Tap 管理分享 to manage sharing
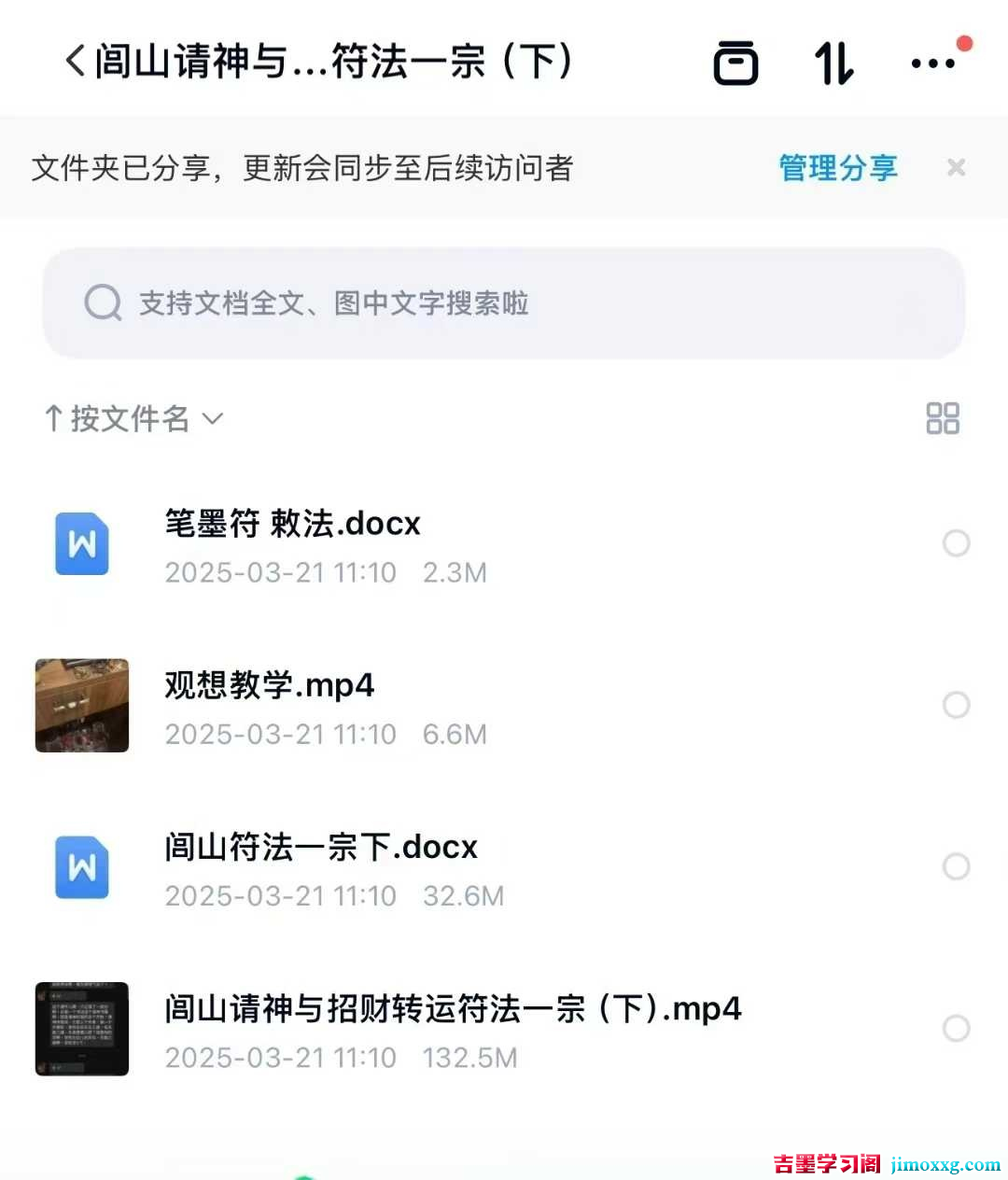 [837, 168]
